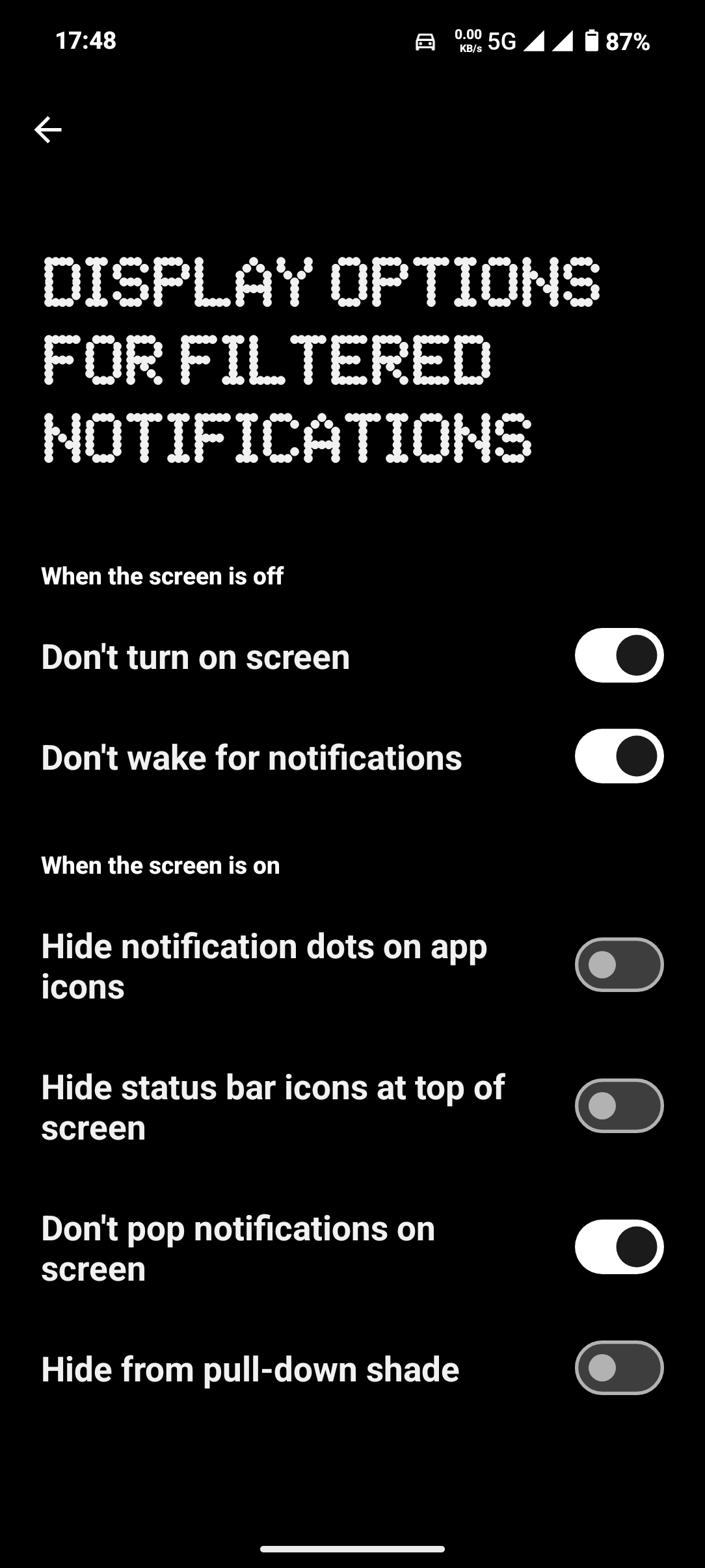Disable Don't wake for notifications

pos(619,756)
